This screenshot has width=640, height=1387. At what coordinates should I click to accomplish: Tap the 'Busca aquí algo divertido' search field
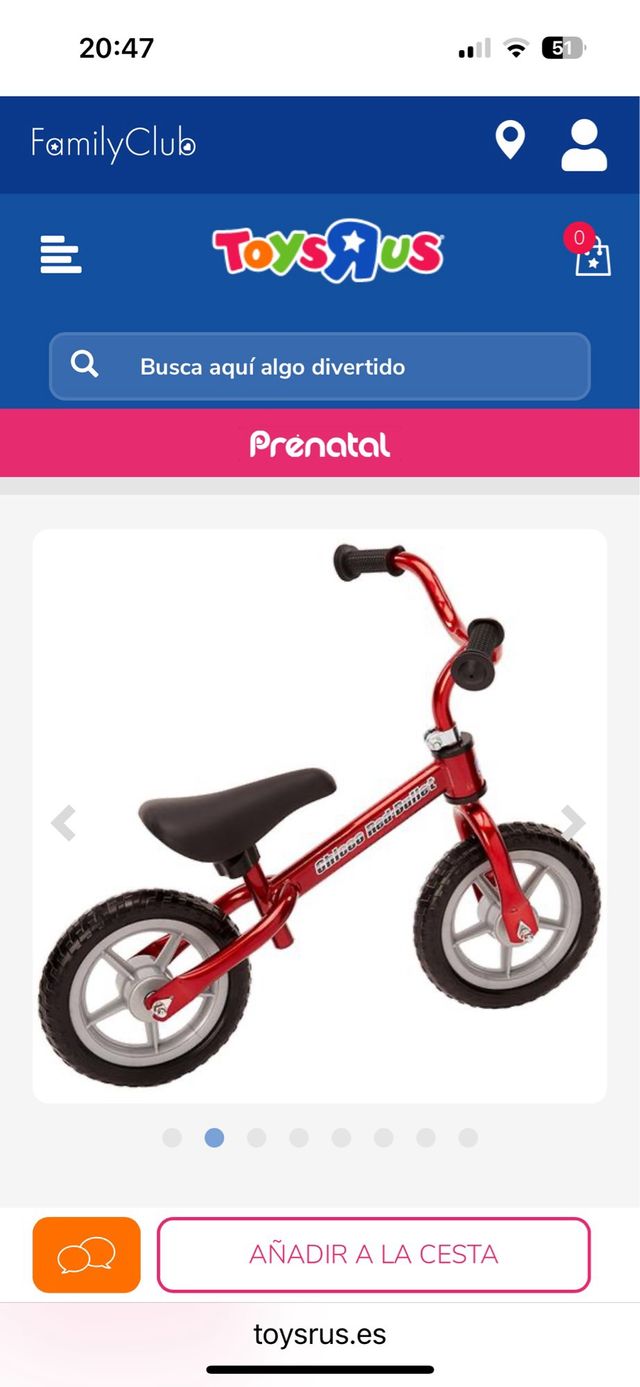[320, 366]
